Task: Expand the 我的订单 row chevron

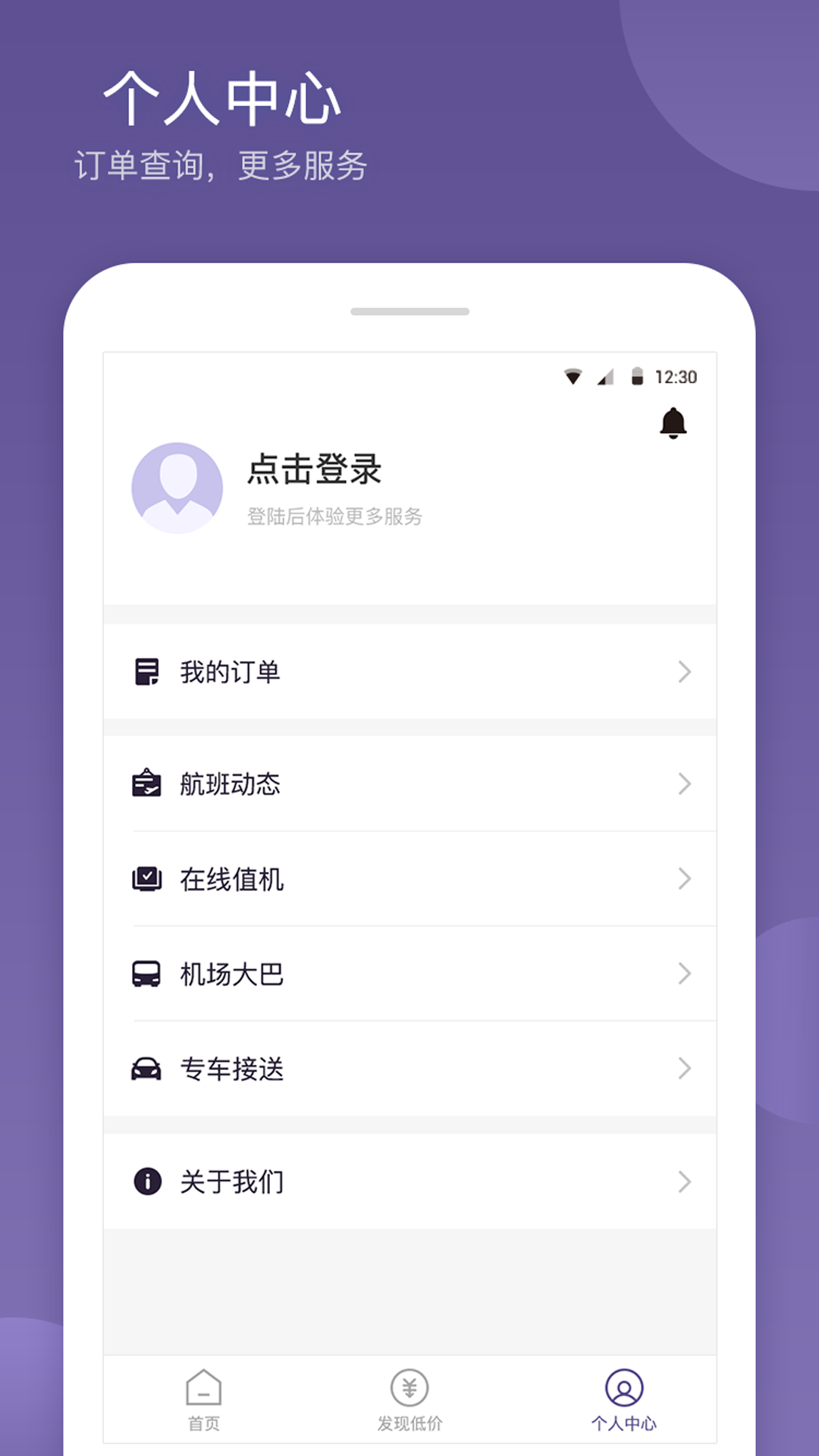Action: coord(686,670)
